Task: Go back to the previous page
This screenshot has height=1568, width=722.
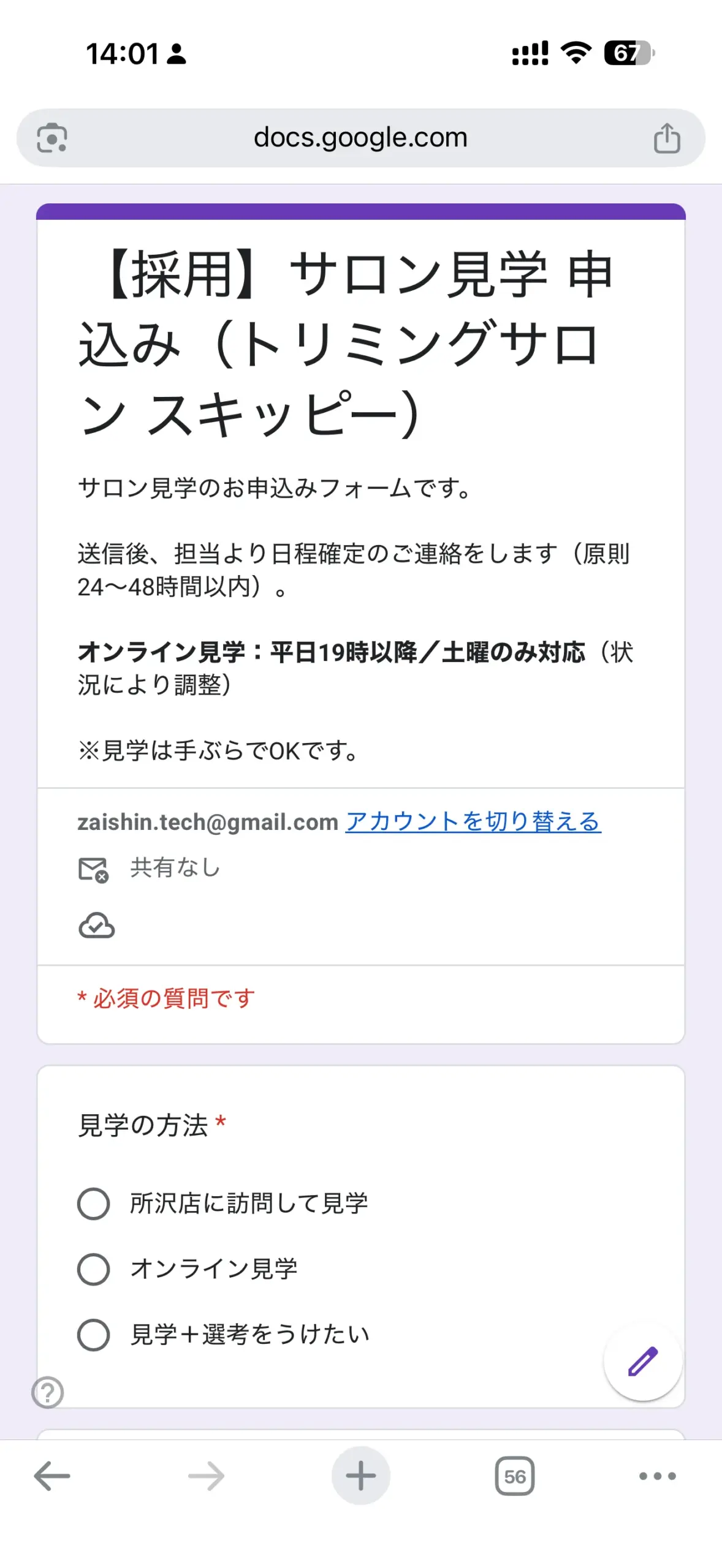Action: tap(52, 1476)
